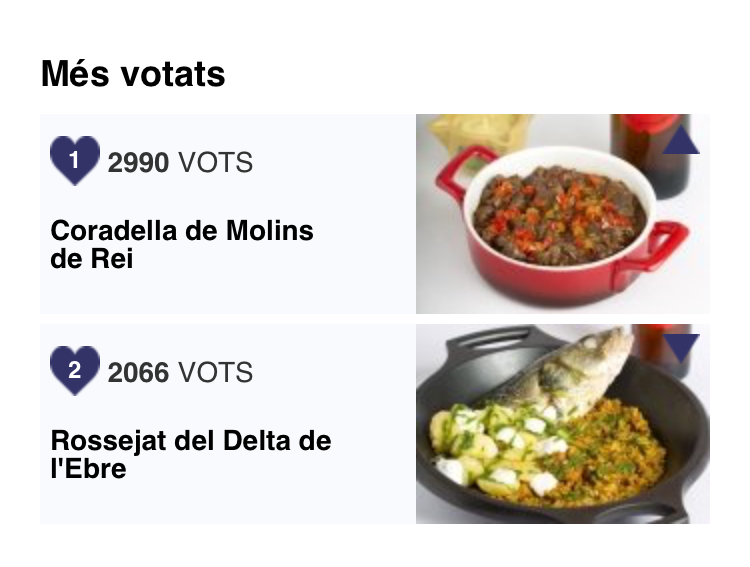This screenshot has width=750, height=567.
Task: Open the Rossejat del Delta de l'Ebre entry
Action: pyautogui.click(x=190, y=454)
